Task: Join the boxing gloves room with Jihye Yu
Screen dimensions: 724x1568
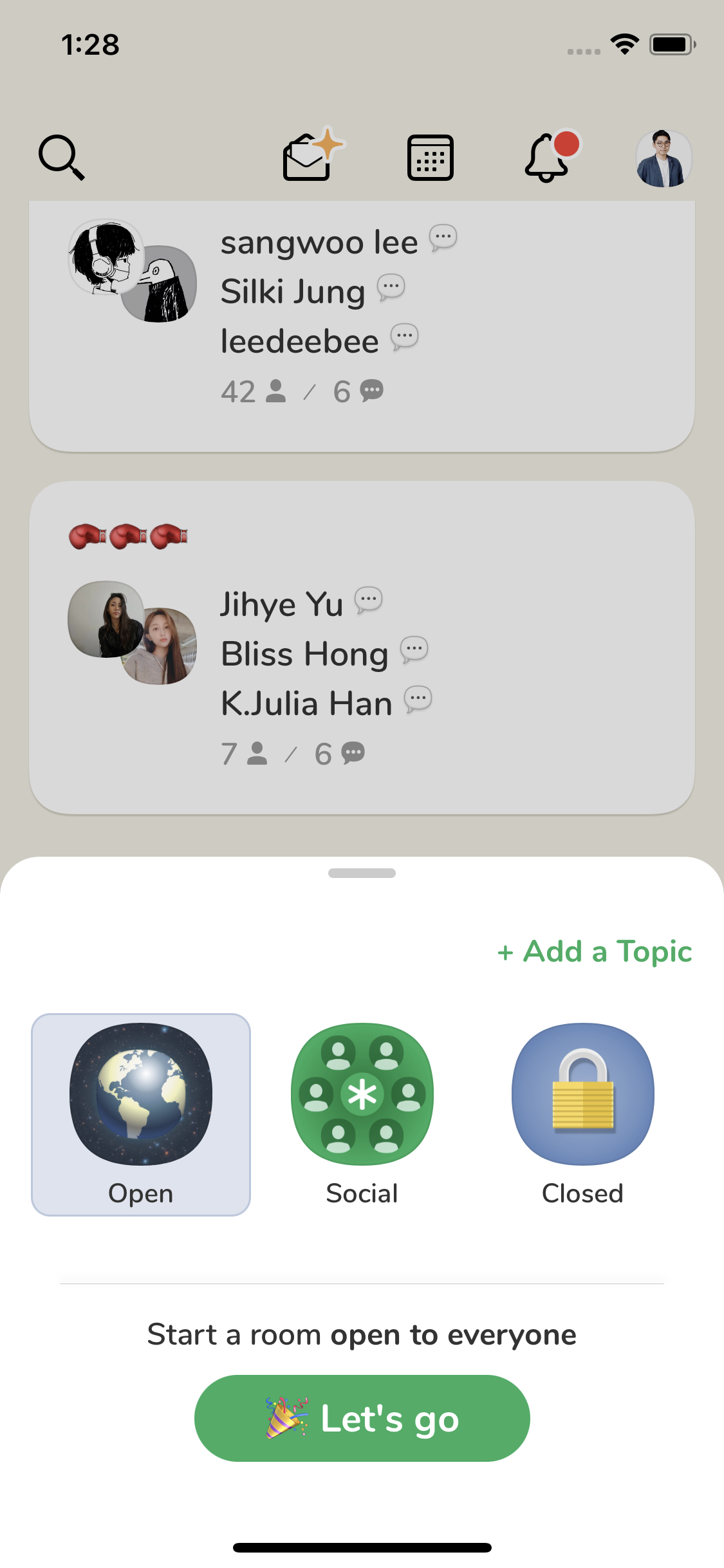Action: [362, 648]
